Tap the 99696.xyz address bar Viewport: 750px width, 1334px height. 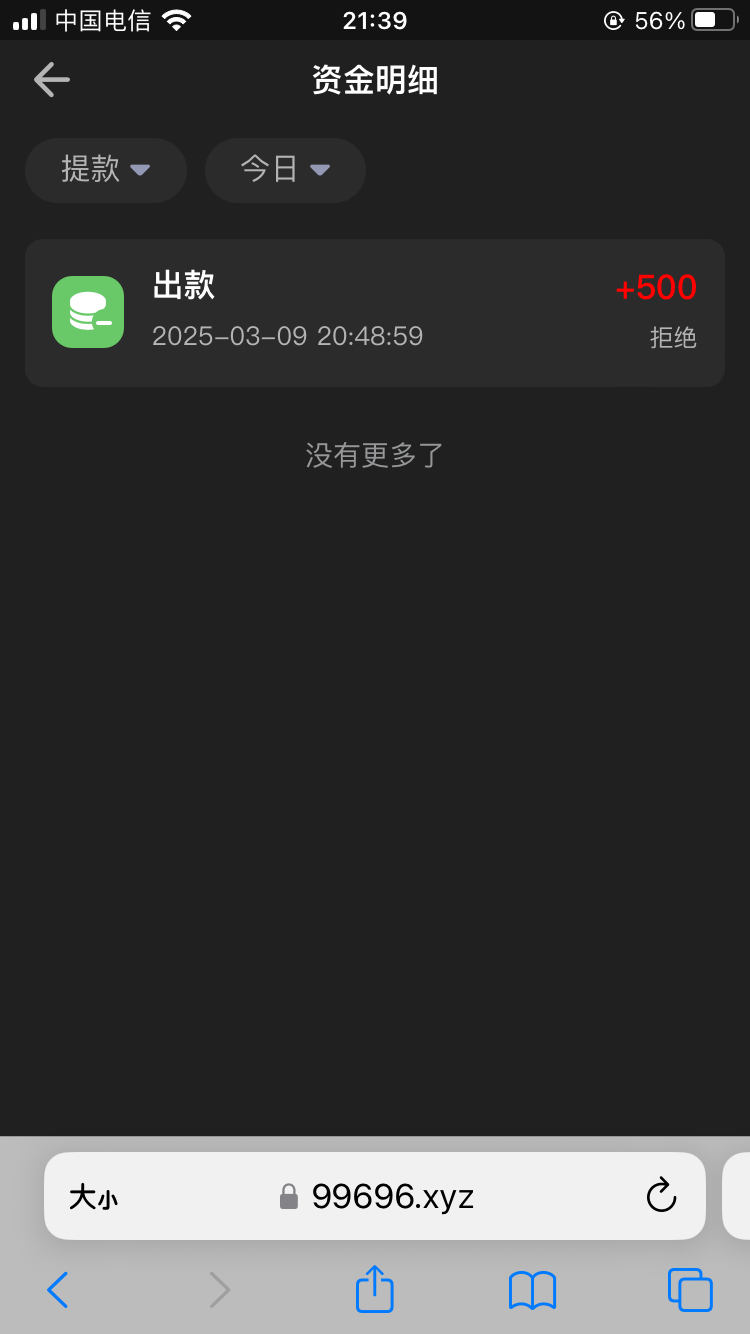pyautogui.click(x=392, y=1196)
